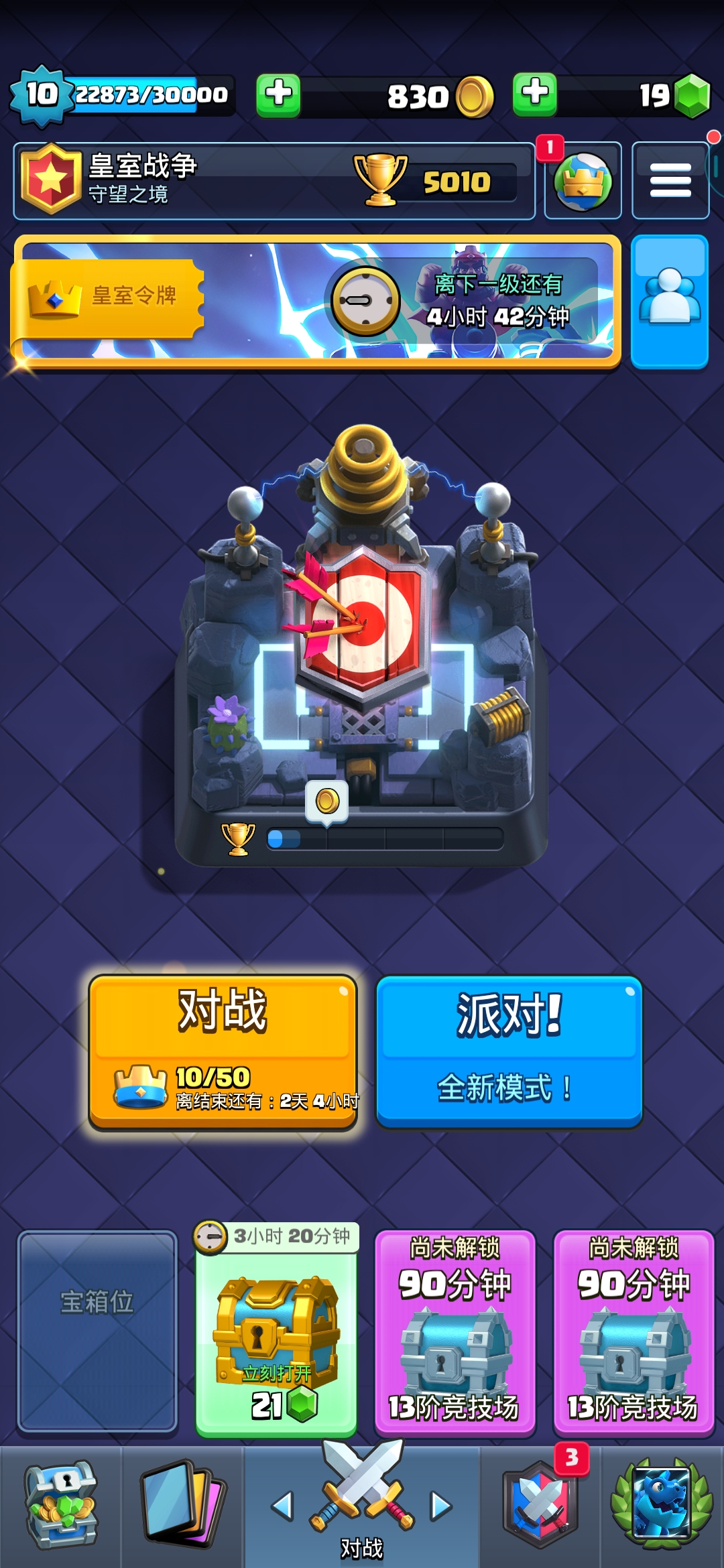Open the friends list button
The width and height of the screenshot is (724, 1568).
669,302
